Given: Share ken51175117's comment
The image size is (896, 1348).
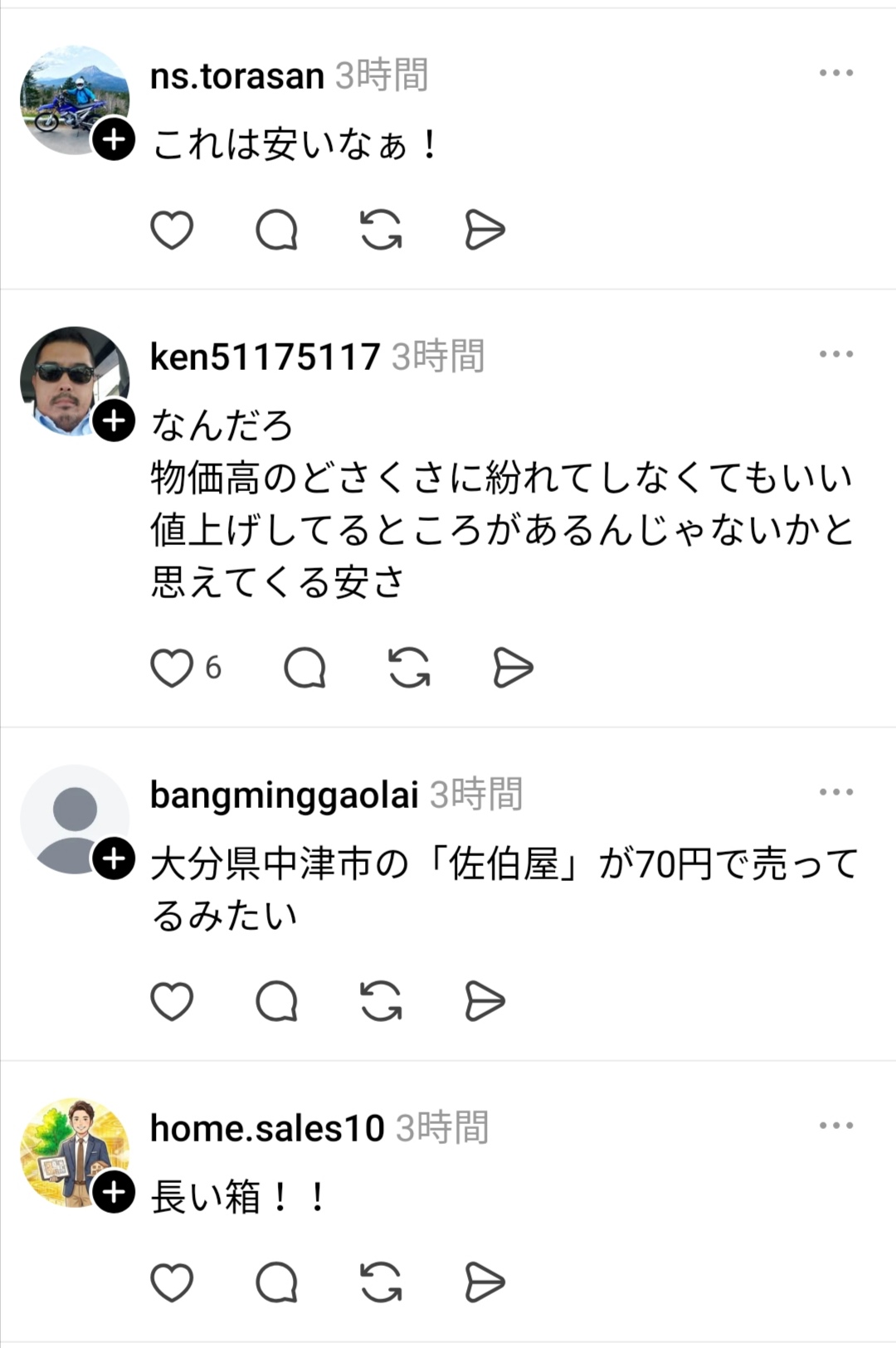Looking at the screenshot, I should pyautogui.click(x=513, y=668).
